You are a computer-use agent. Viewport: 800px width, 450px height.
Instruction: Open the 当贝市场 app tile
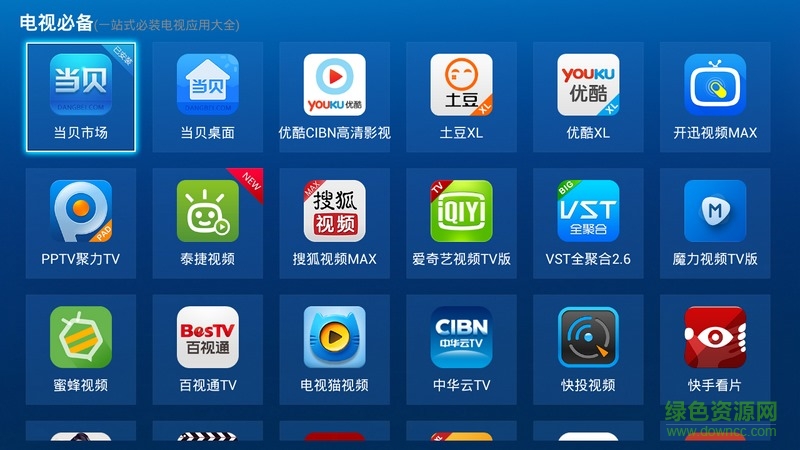pos(81,97)
